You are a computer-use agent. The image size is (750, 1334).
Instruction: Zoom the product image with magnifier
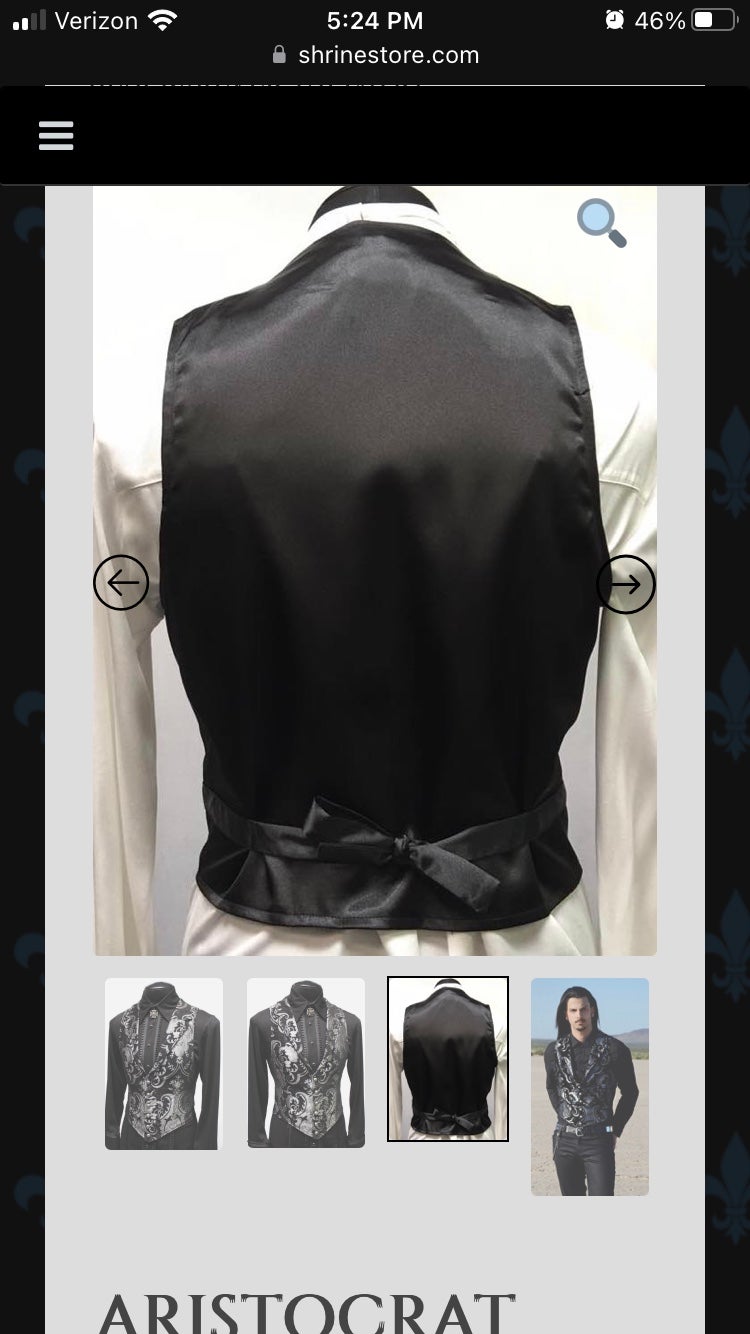601,222
